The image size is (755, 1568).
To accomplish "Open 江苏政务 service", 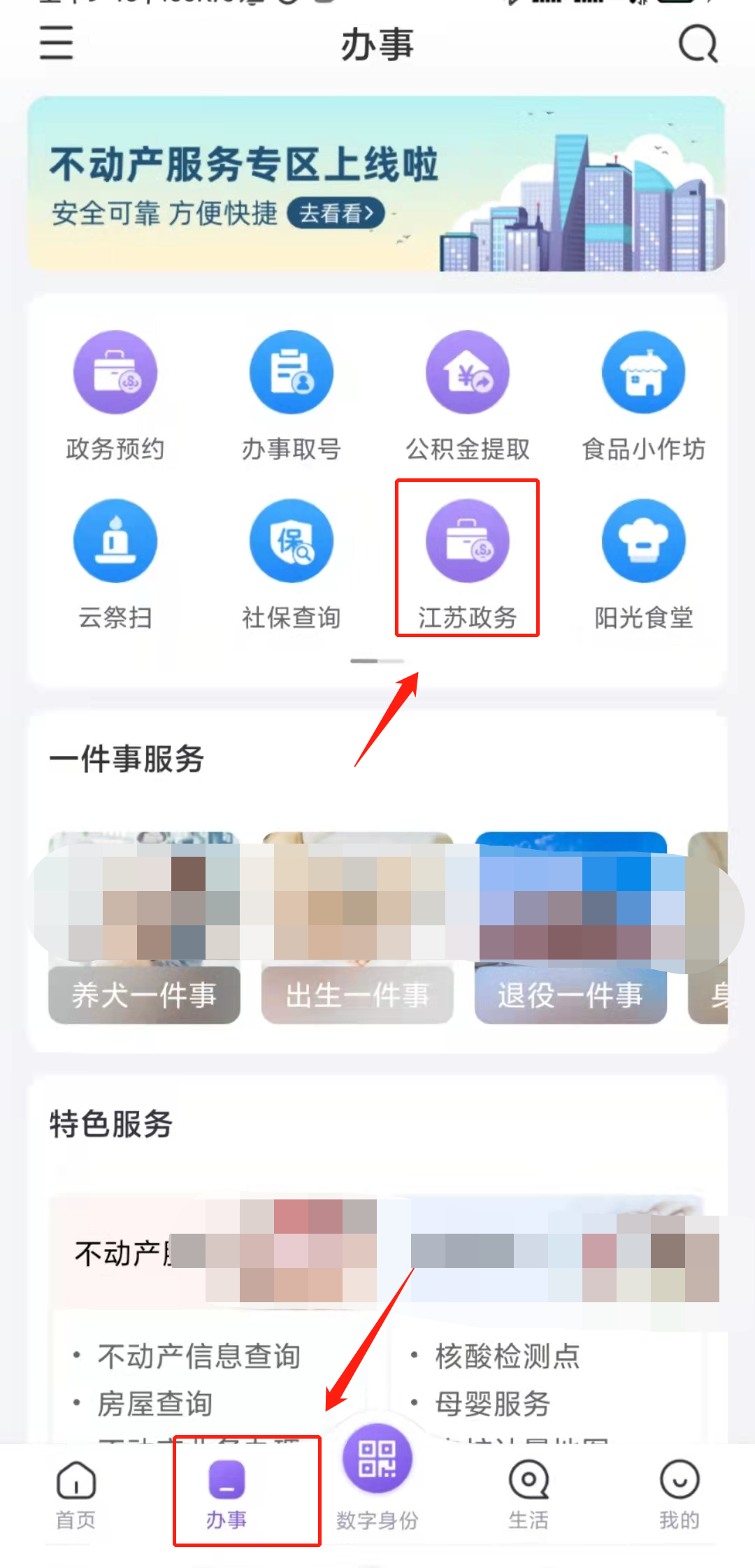I will tap(468, 560).
